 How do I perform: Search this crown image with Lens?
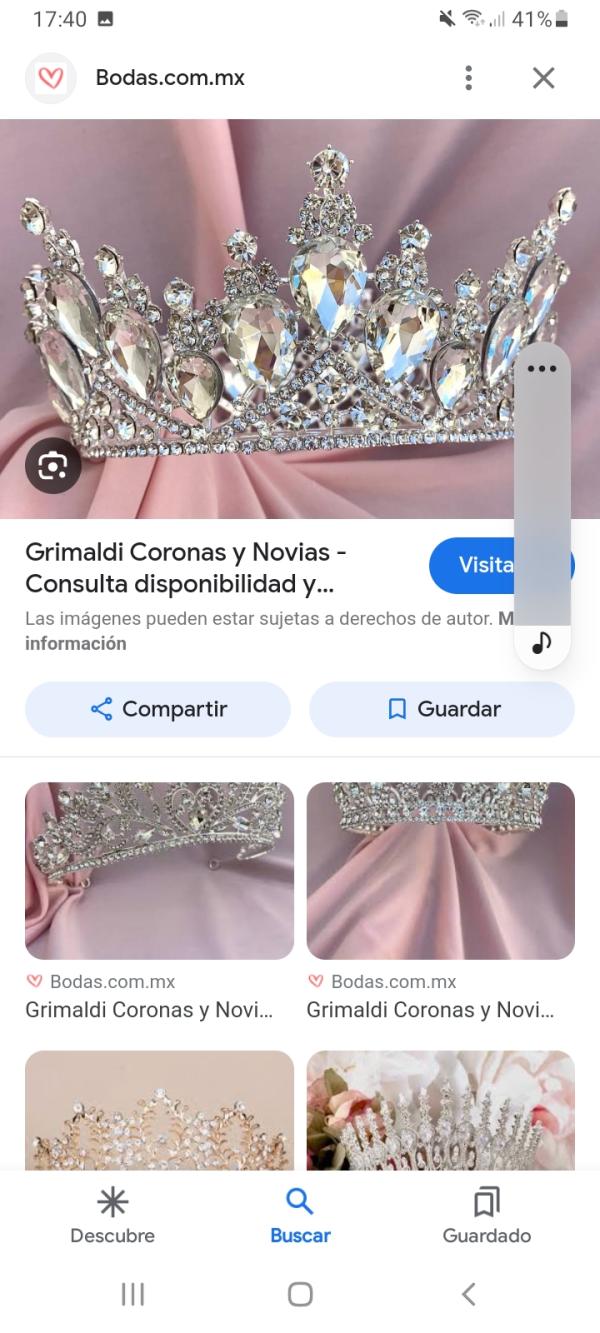[x=52, y=465]
